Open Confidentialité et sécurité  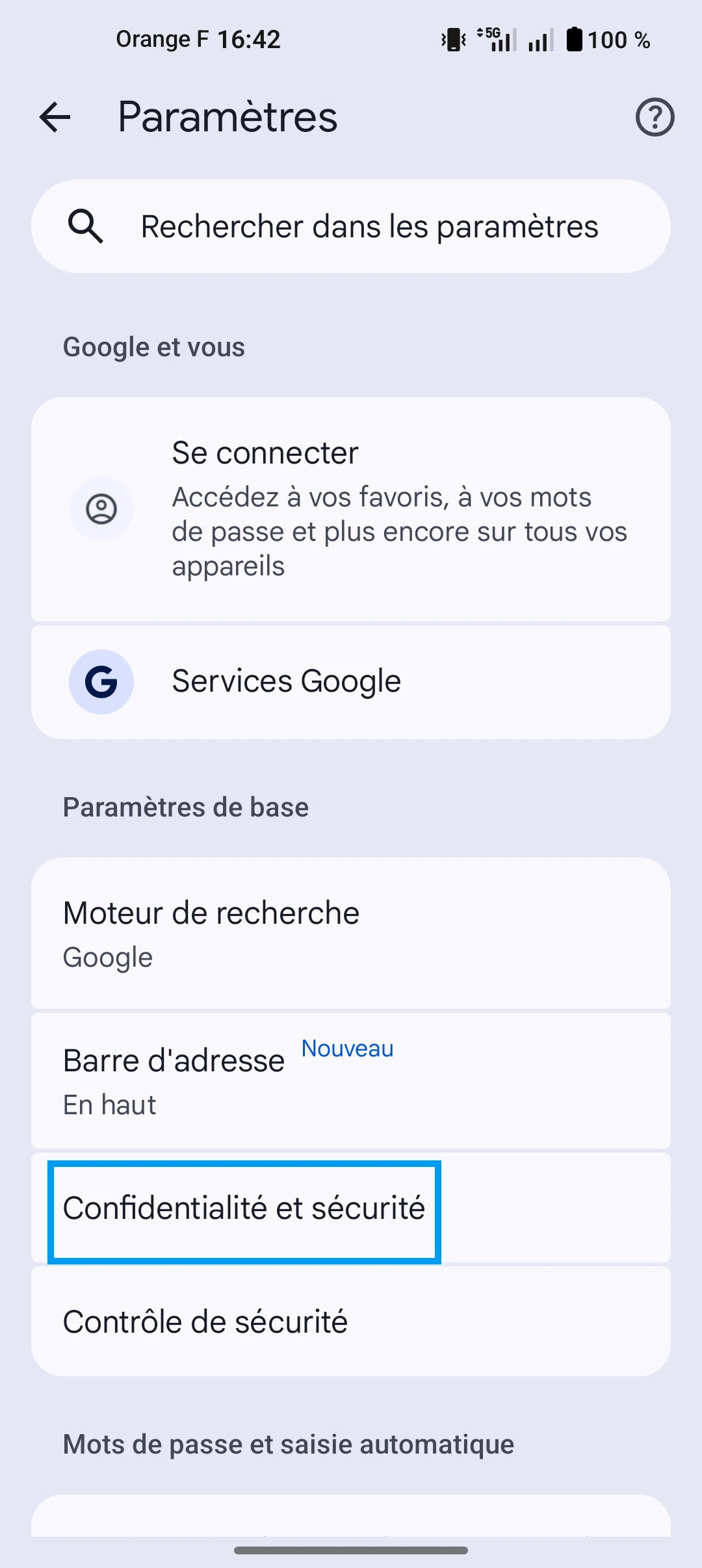(244, 1209)
